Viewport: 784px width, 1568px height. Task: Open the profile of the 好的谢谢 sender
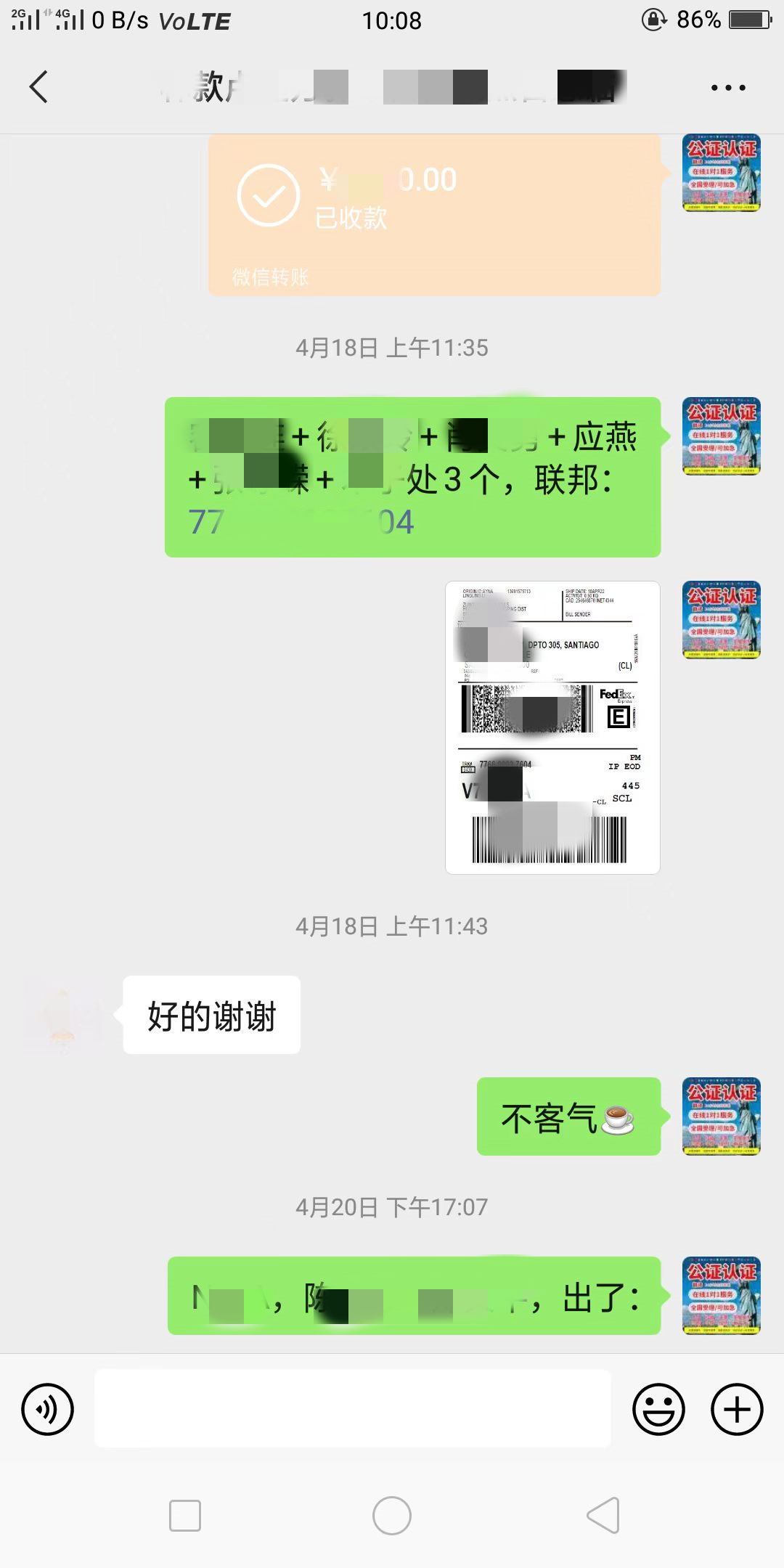(63, 1015)
